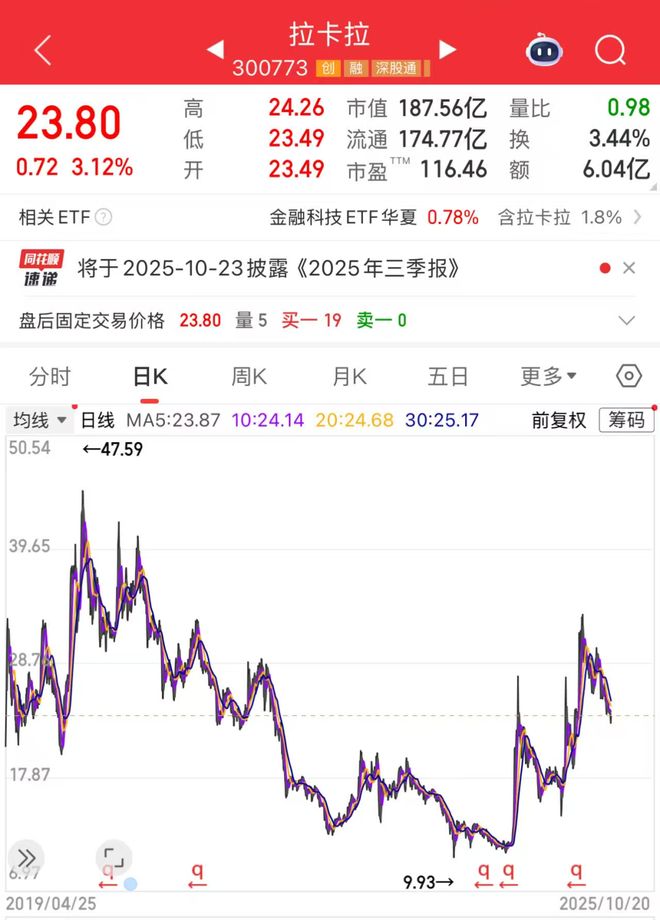
Task: Expand the chart to full screen
Action: click(x=113, y=857)
